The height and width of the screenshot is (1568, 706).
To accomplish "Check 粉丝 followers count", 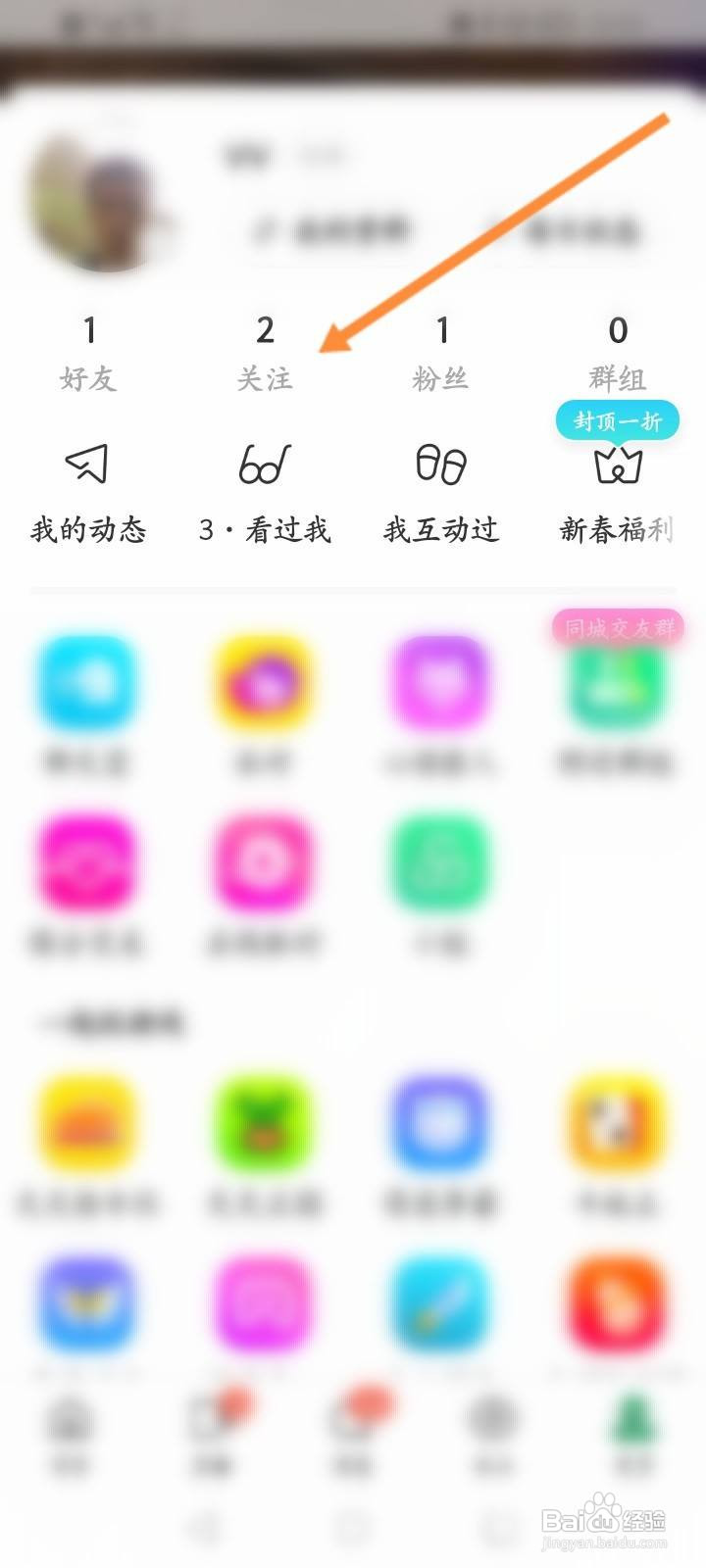I will click(441, 353).
